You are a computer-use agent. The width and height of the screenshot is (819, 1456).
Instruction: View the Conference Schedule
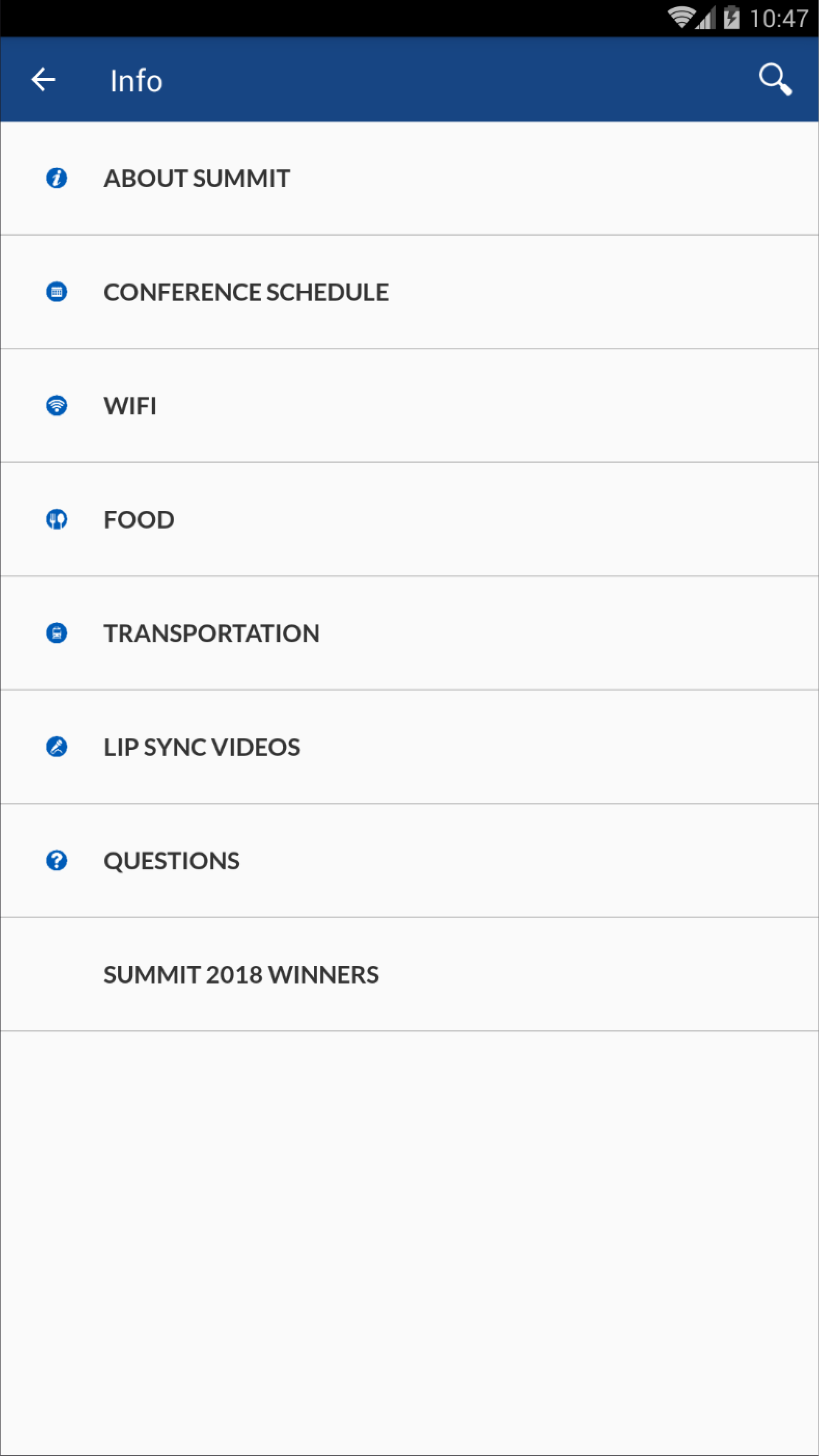click(410, 292)
